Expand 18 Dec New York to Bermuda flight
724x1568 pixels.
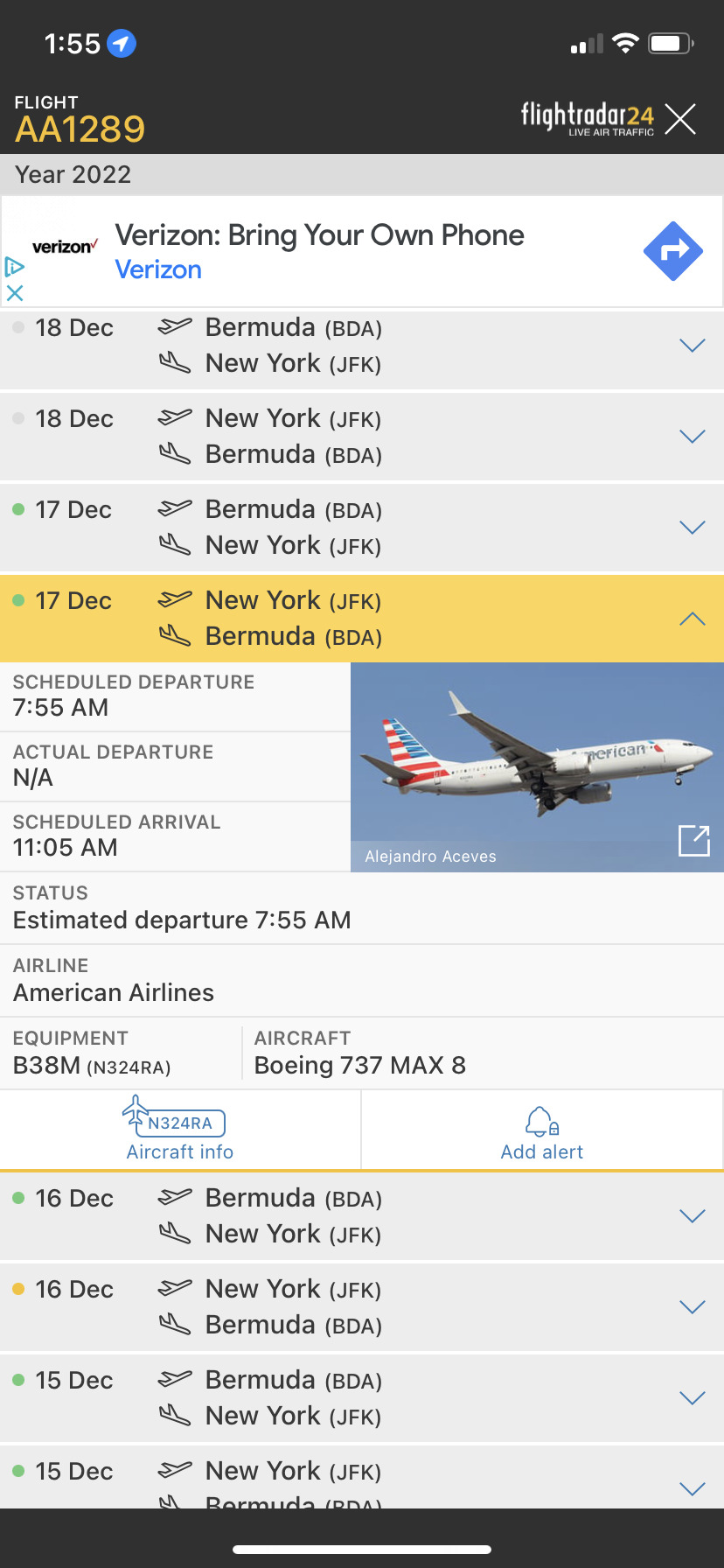[x=692, y=437]
